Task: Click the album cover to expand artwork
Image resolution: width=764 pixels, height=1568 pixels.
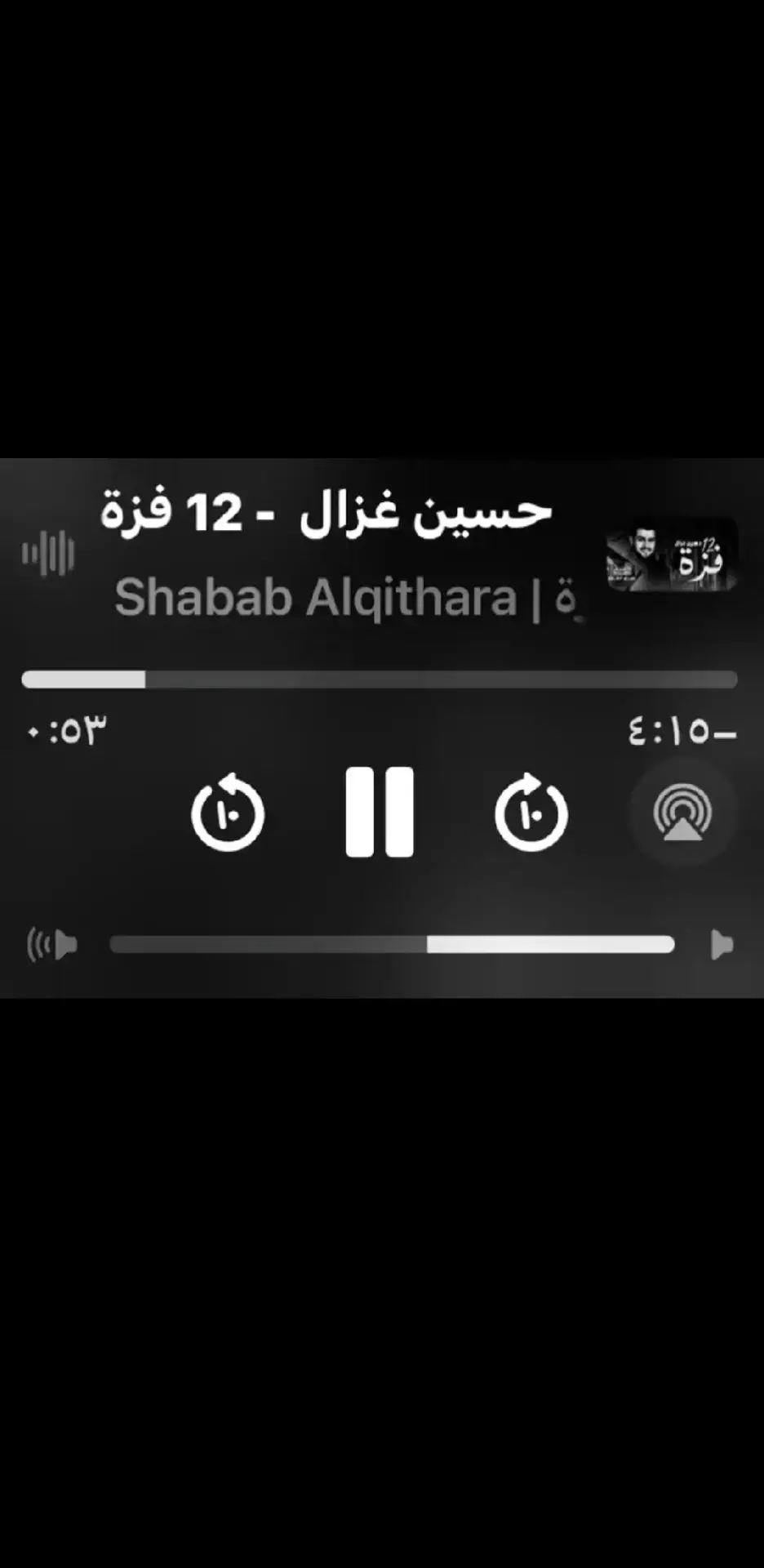Action: [669, 555]
